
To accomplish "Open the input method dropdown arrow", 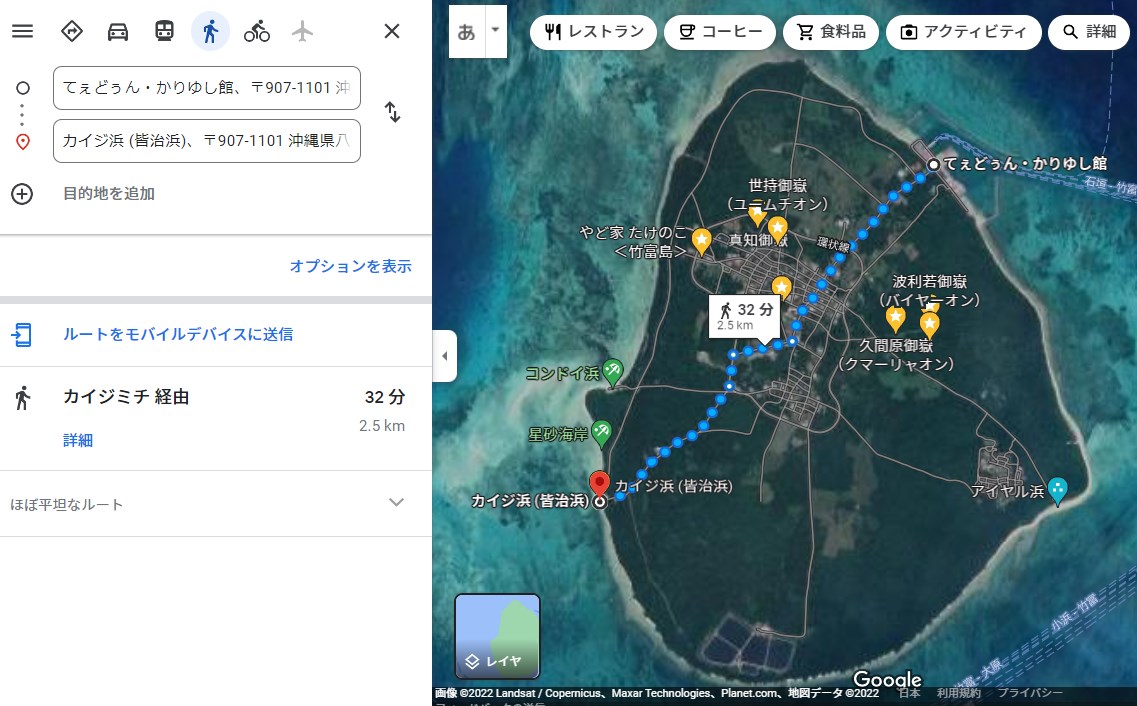I will pyautogui.click(x=495, y=30).
